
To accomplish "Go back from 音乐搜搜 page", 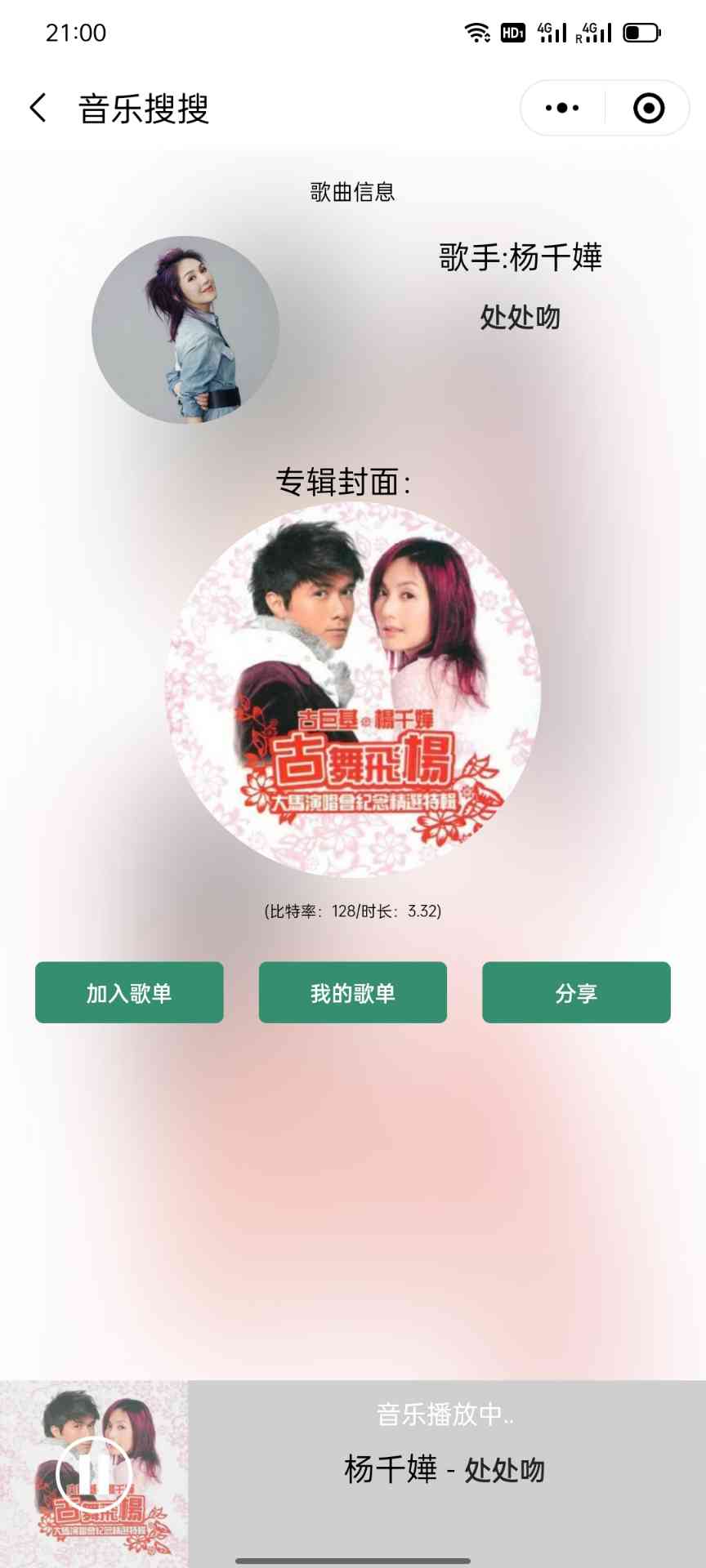I will (38, 108).
